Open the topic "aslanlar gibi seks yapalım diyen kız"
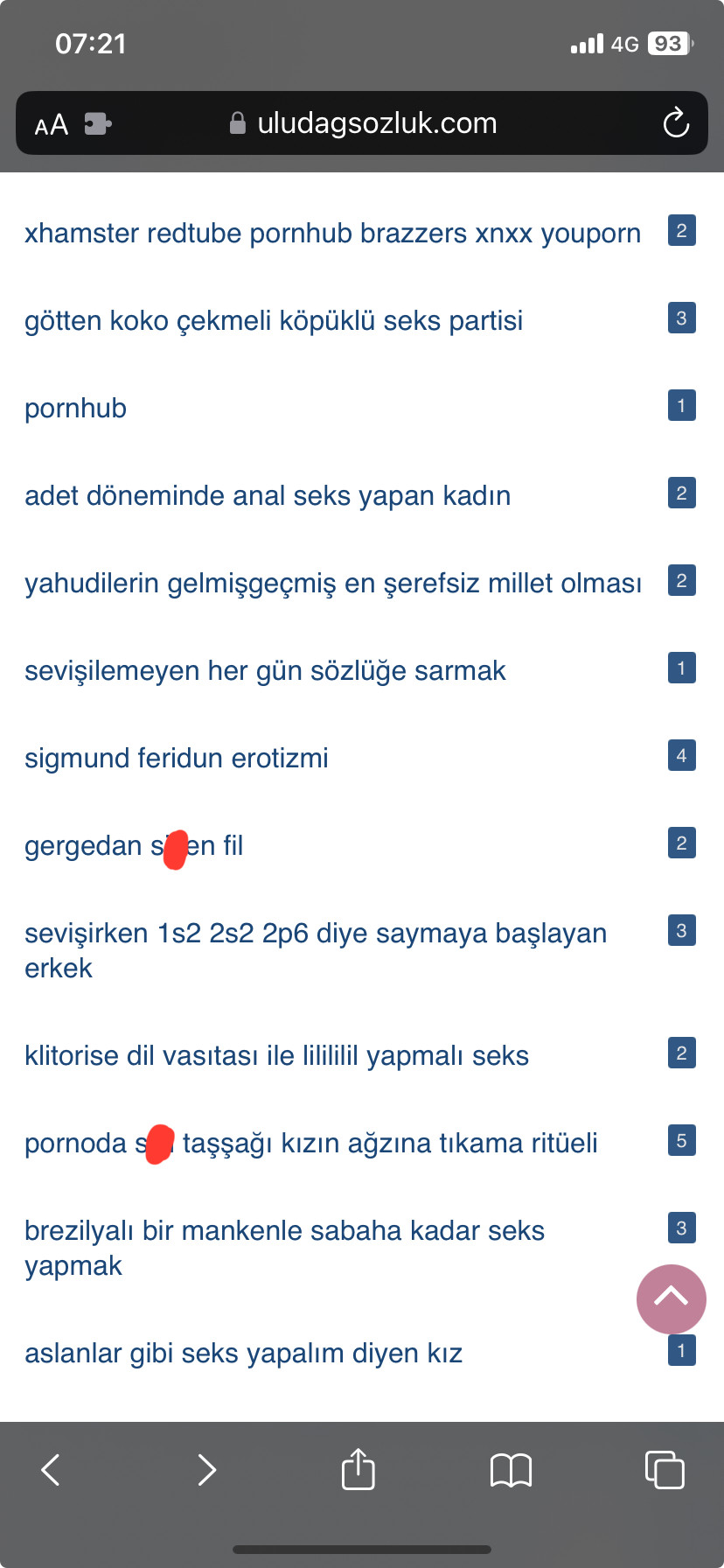The height and width of the screenshot is (1568, 724). tap(243, 1353)
